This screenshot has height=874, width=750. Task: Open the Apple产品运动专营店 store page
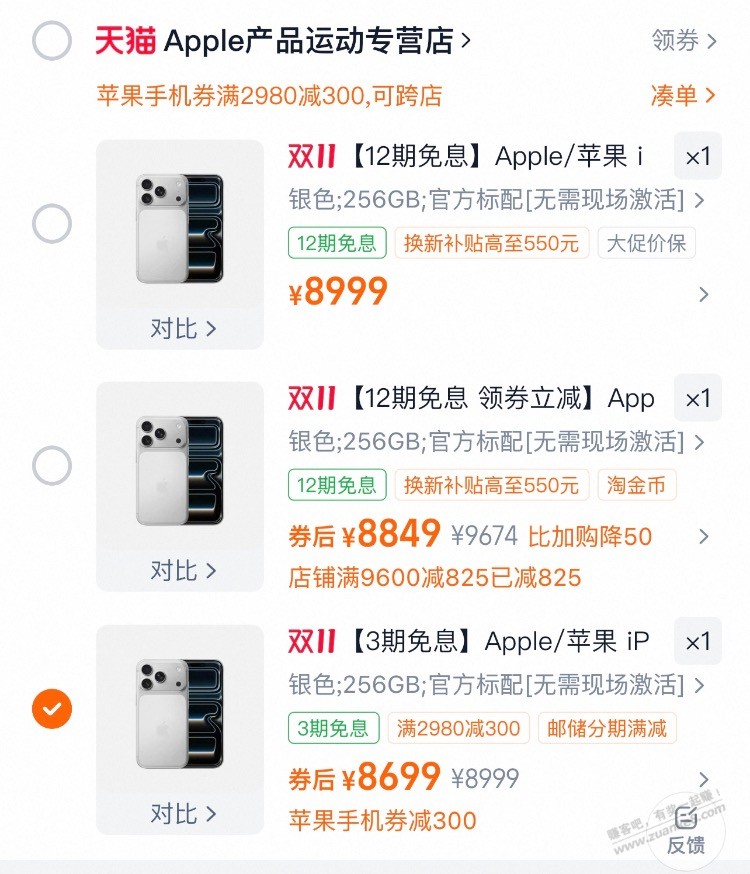coord(315,42)
